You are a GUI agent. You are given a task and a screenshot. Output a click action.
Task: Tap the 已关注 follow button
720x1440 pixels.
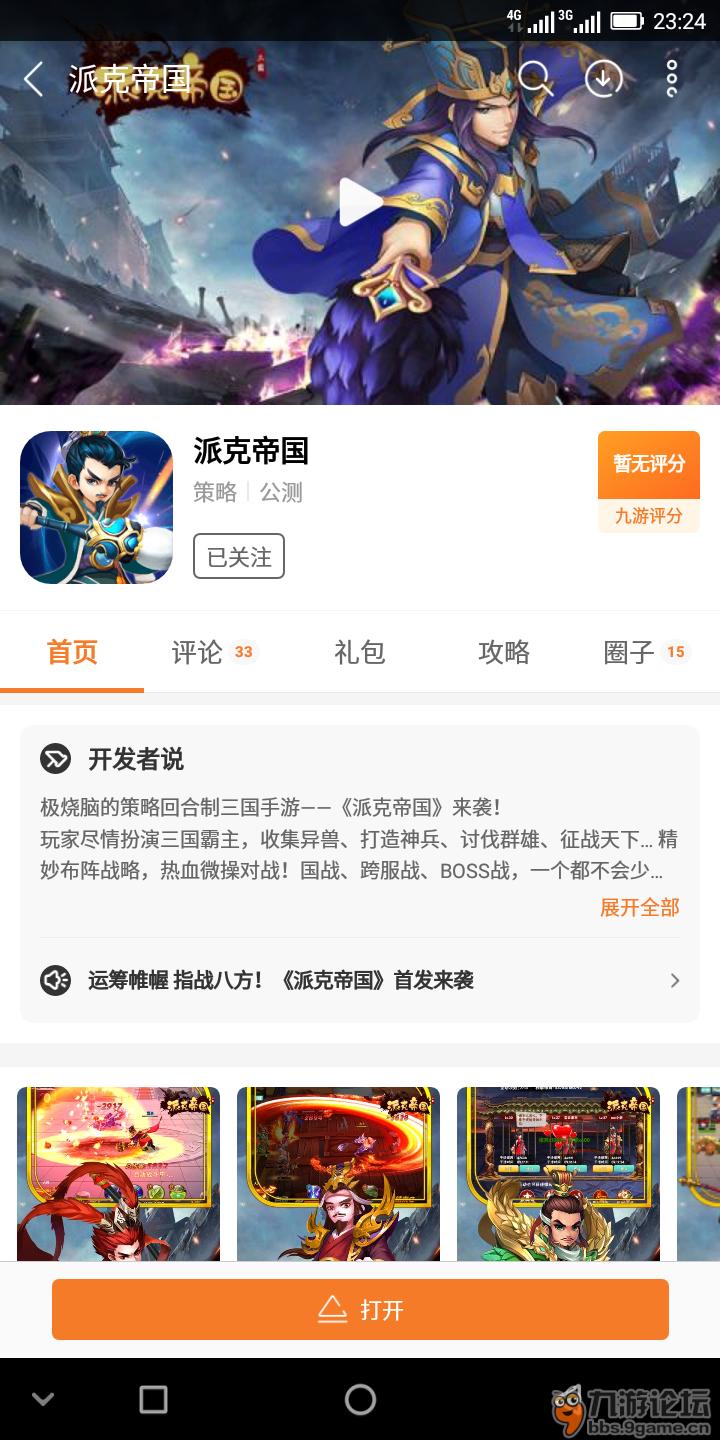pyautogui.click(x=239, y=557)
